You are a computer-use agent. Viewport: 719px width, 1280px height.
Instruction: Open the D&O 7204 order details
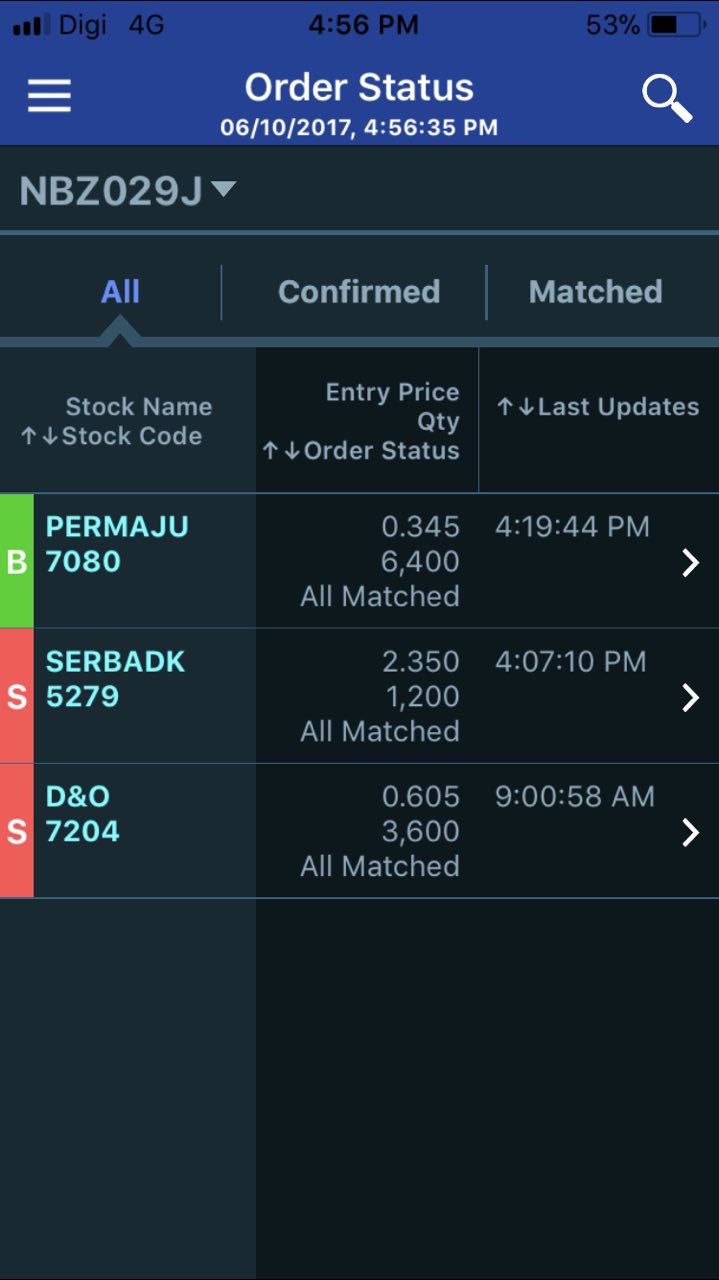click(x=359, y=831)
